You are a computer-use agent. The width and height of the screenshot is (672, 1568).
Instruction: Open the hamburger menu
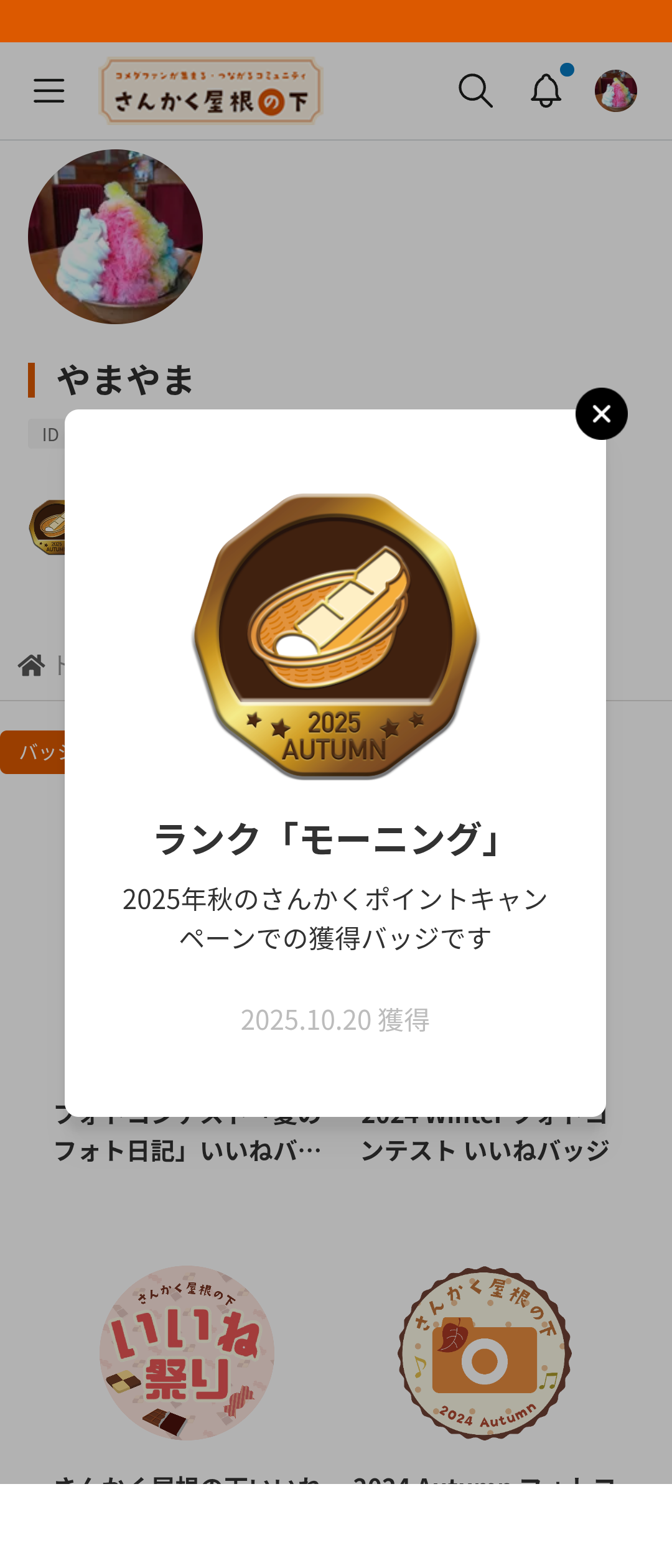[49, 91]
